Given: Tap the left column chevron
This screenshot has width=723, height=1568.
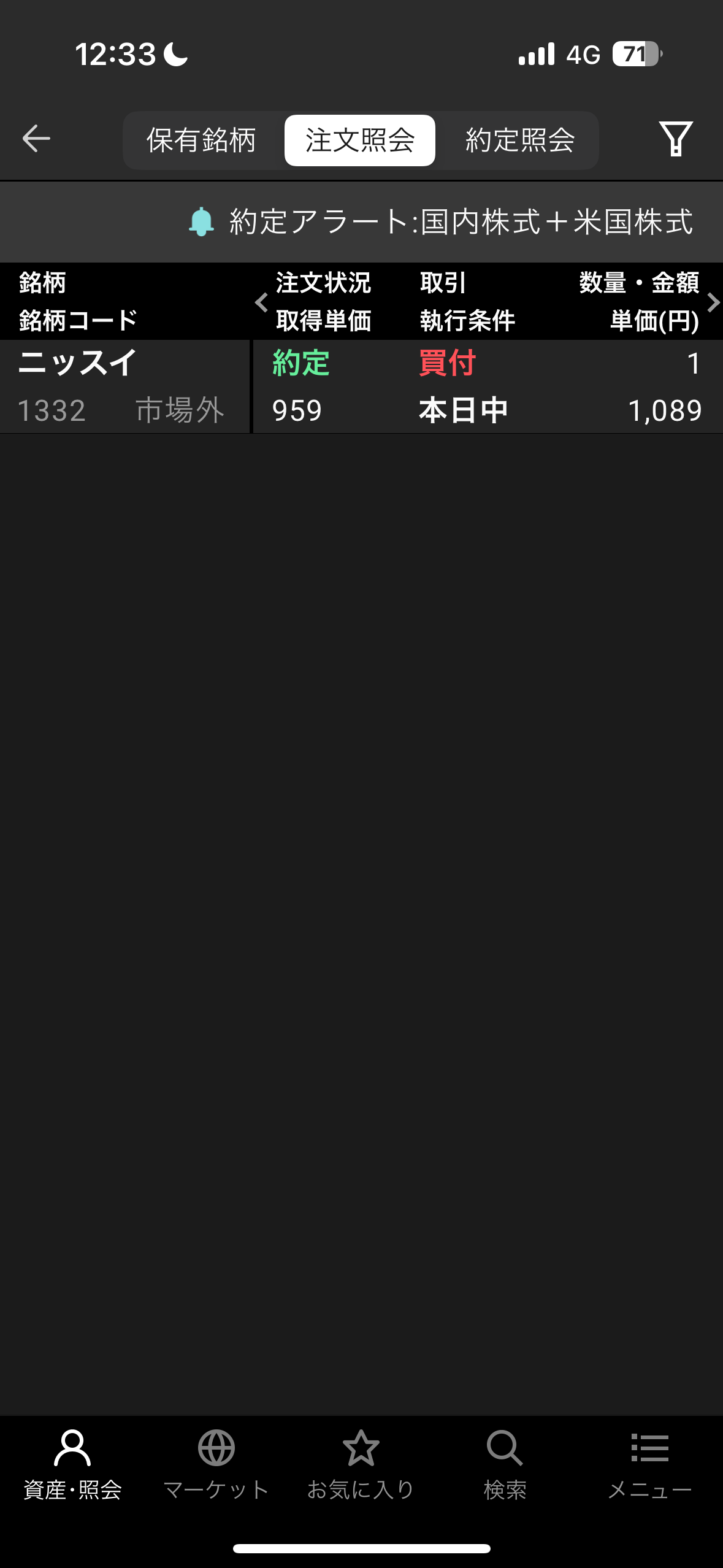Looking at the screenshot, I should (262, 302).
